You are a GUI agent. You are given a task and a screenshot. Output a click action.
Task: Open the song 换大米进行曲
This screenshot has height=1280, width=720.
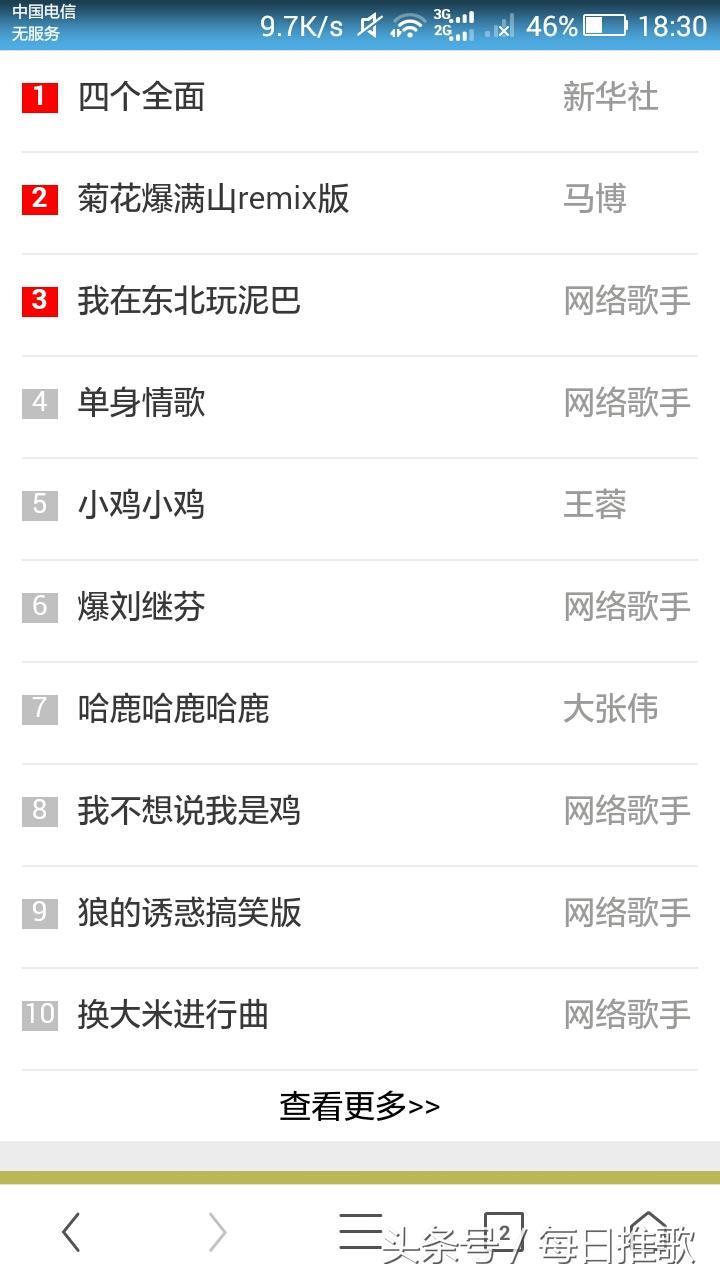(173, 1015)
